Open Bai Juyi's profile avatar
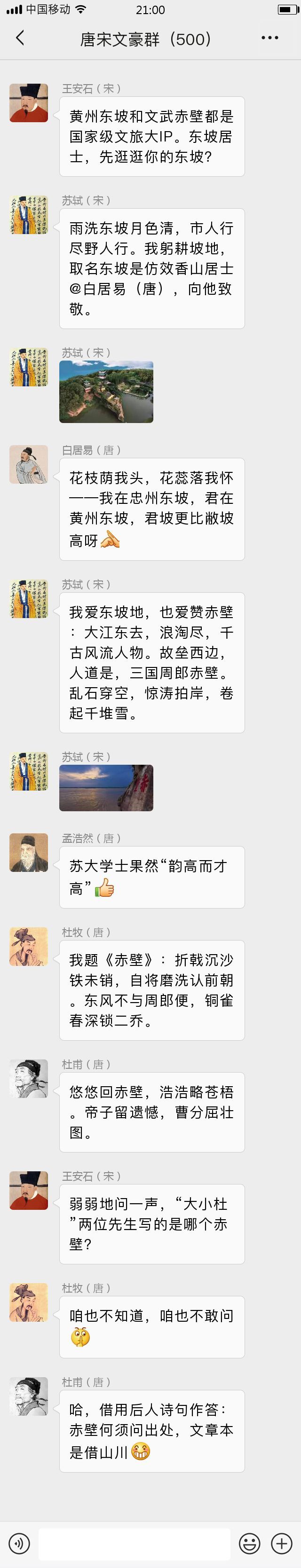Image resolution: width=301 pixels, height=1568 pixels. coord(29,464)
